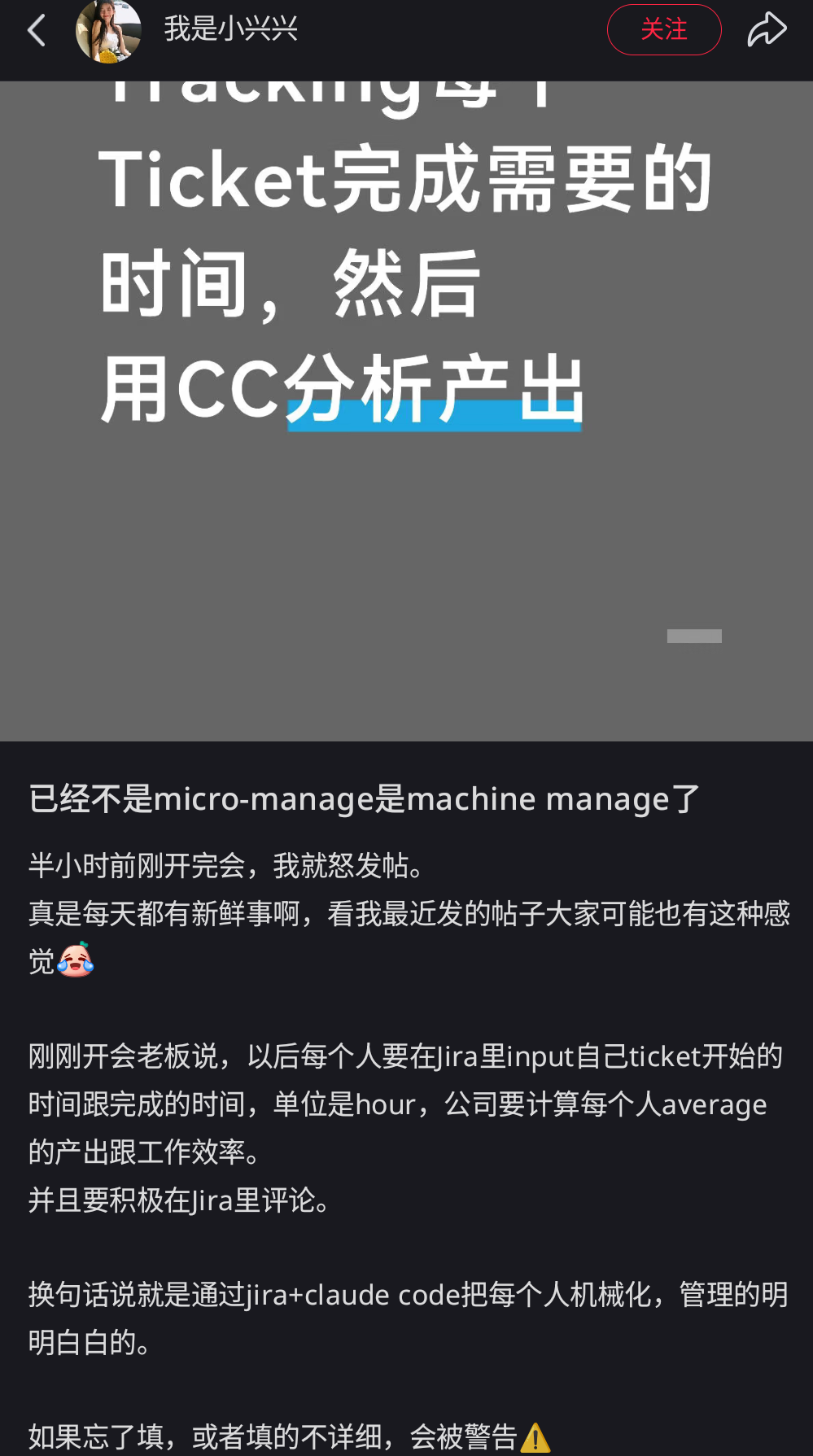Follow the author with the 关注 button
Image resolution: width=813 pixels, height=1456 pixels.
tap(663, 30)
